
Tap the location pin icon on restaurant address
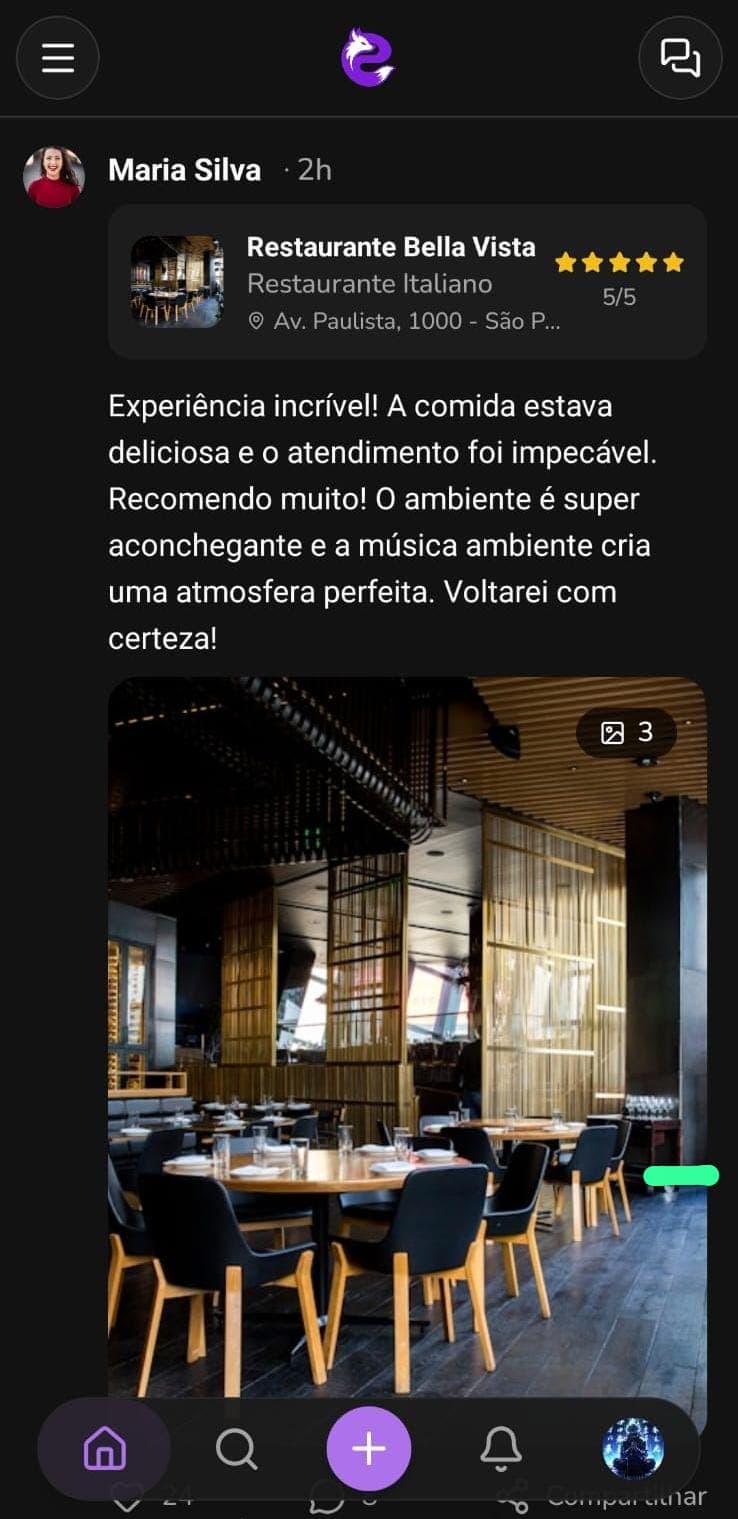[257, 322]
